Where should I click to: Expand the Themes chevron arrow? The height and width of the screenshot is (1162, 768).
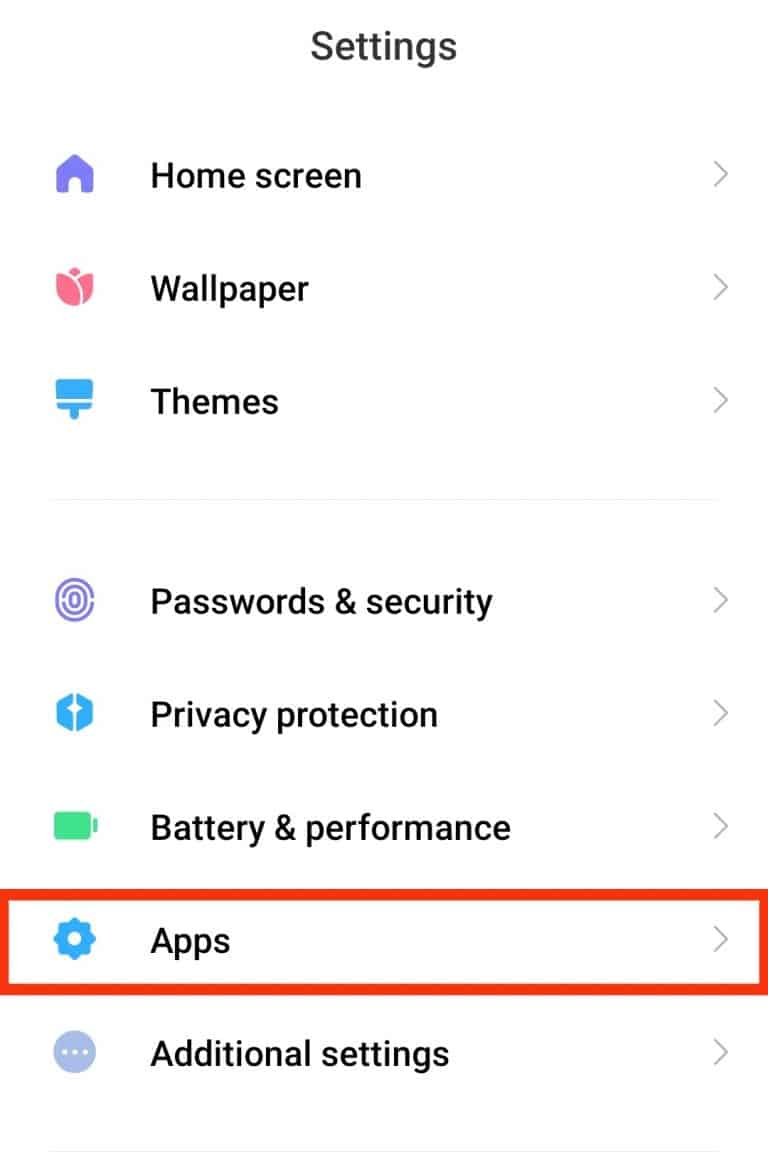[722, 400]
